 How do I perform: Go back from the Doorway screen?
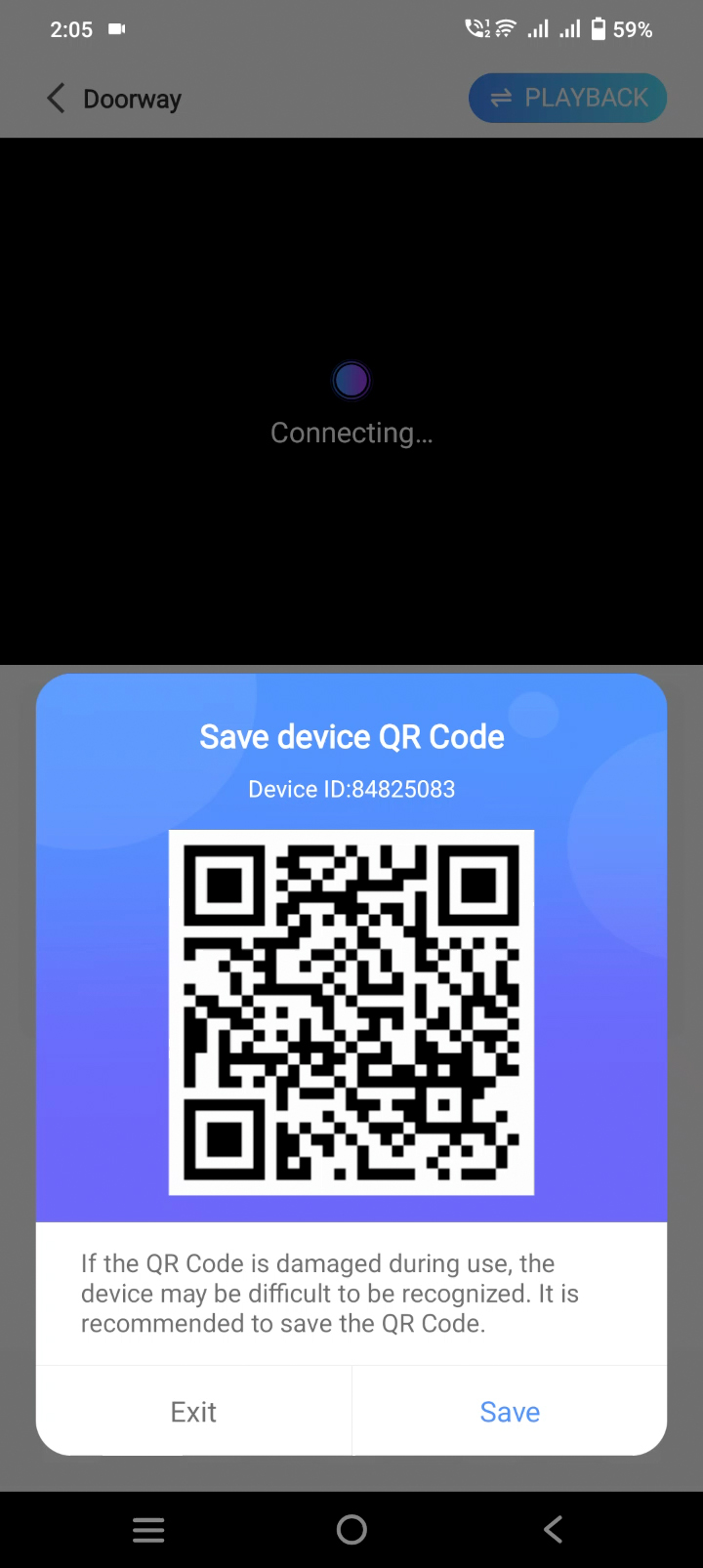point(57,99)
